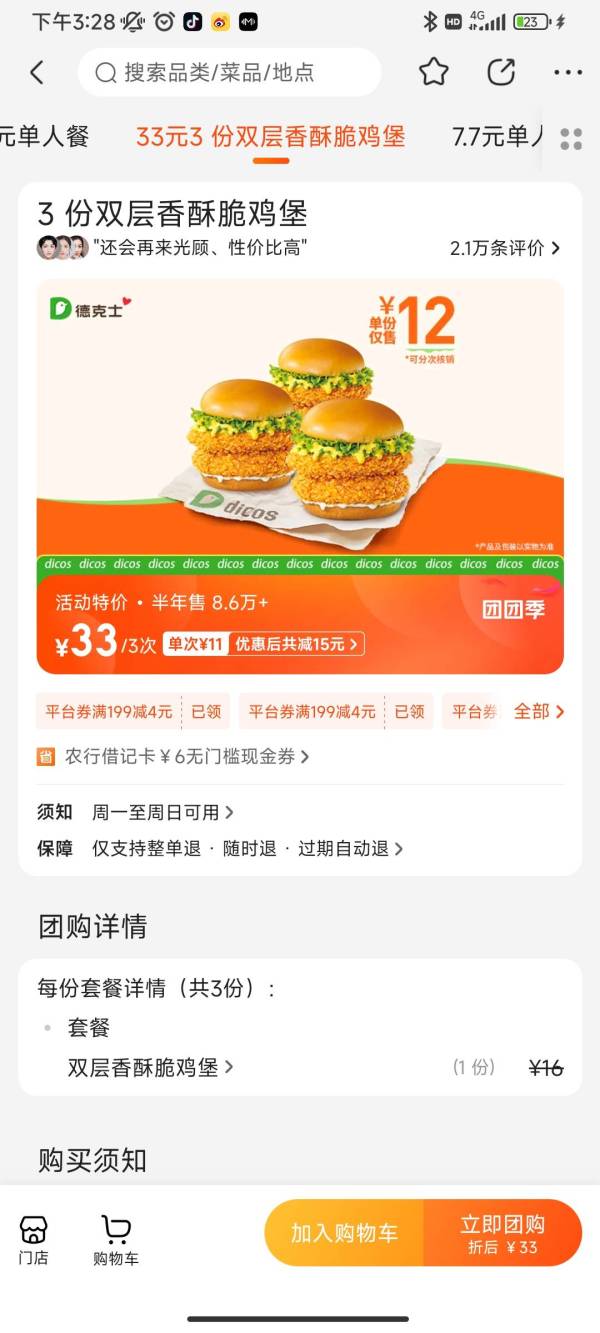The image size is (600, 1333).
Task: Select the 33元3 份双层香酥脆鸡堡 tab
Action: (x=270, y=137)
